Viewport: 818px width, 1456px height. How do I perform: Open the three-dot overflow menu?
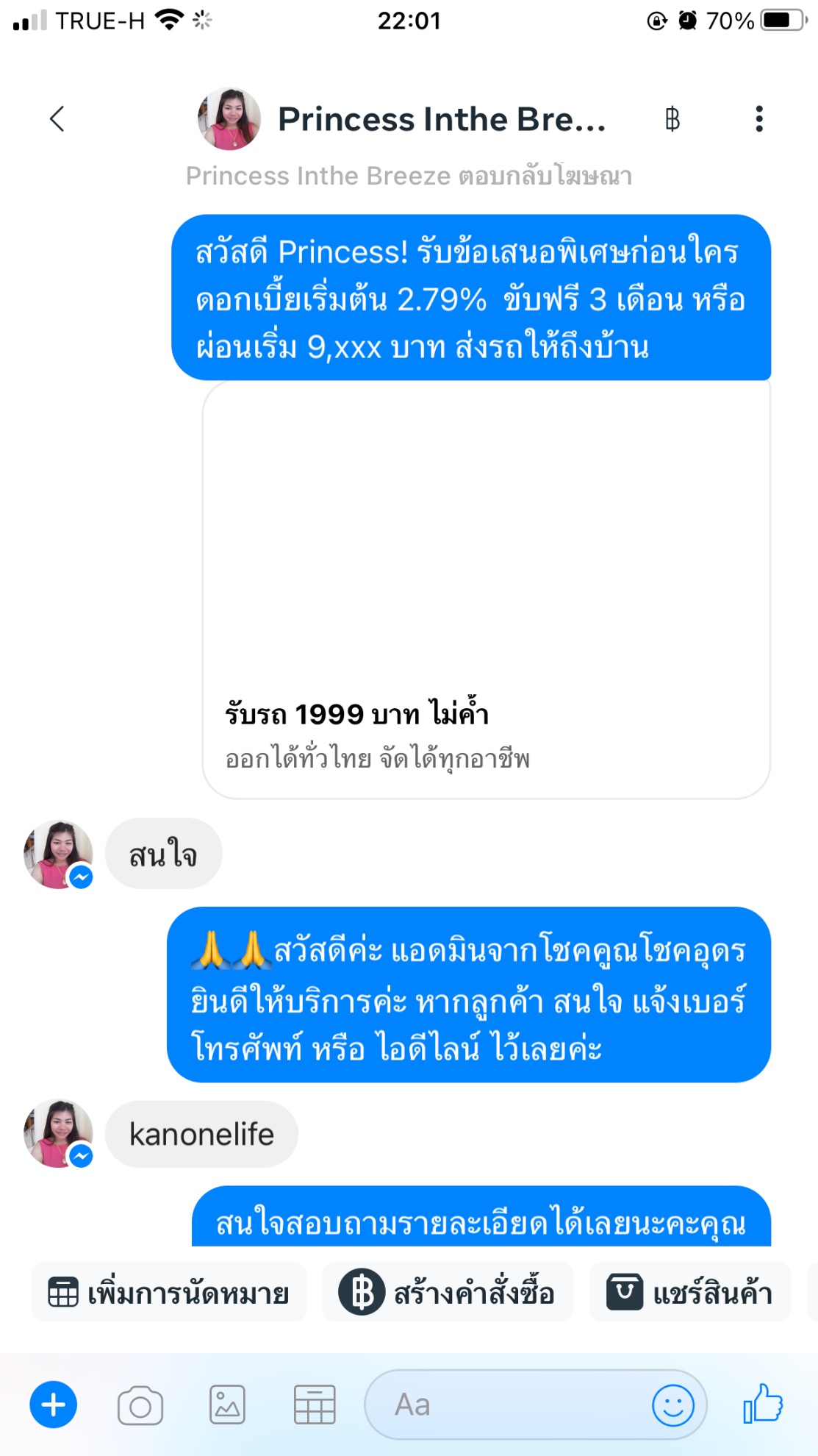(758, 119)
